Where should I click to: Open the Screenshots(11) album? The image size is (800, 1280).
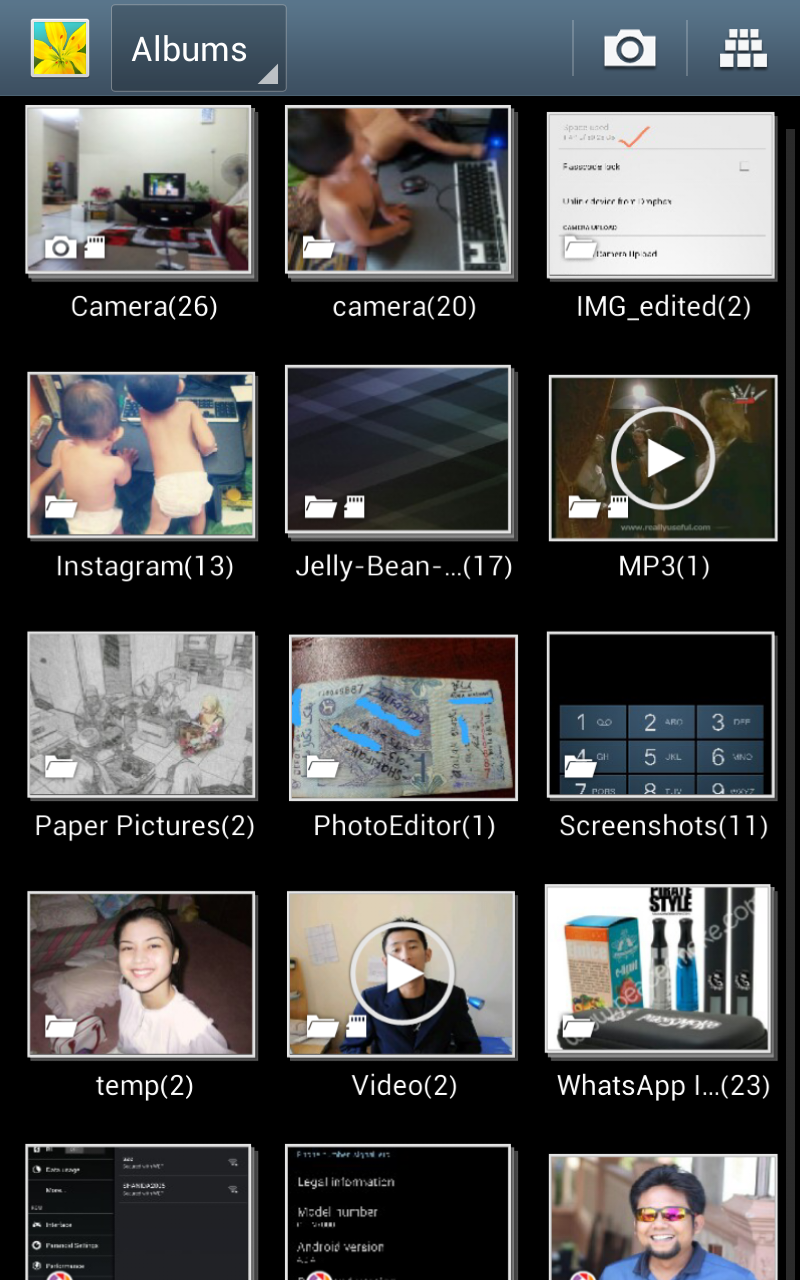tap(661, 714)
